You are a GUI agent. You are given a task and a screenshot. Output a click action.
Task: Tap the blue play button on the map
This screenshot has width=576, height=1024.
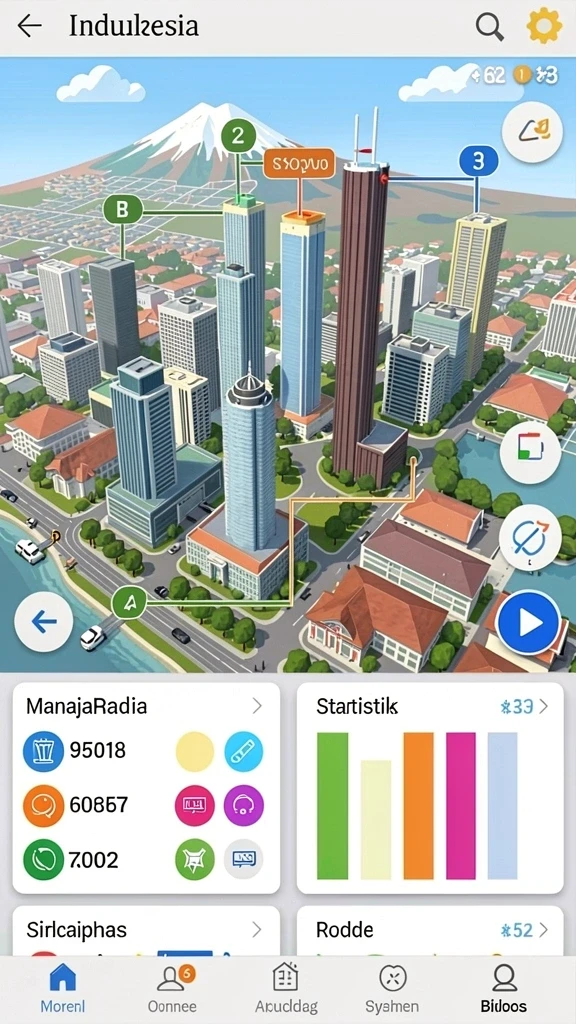pos(528,623)
